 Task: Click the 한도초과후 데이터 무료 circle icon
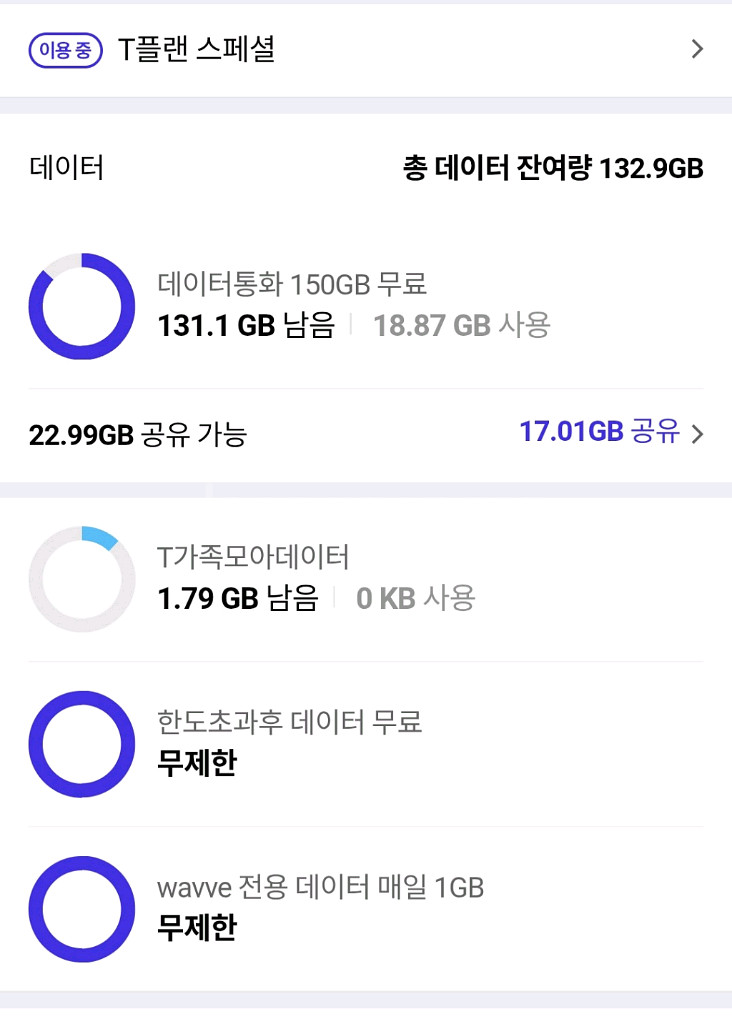pyautogui.click(x=81, y=744)
